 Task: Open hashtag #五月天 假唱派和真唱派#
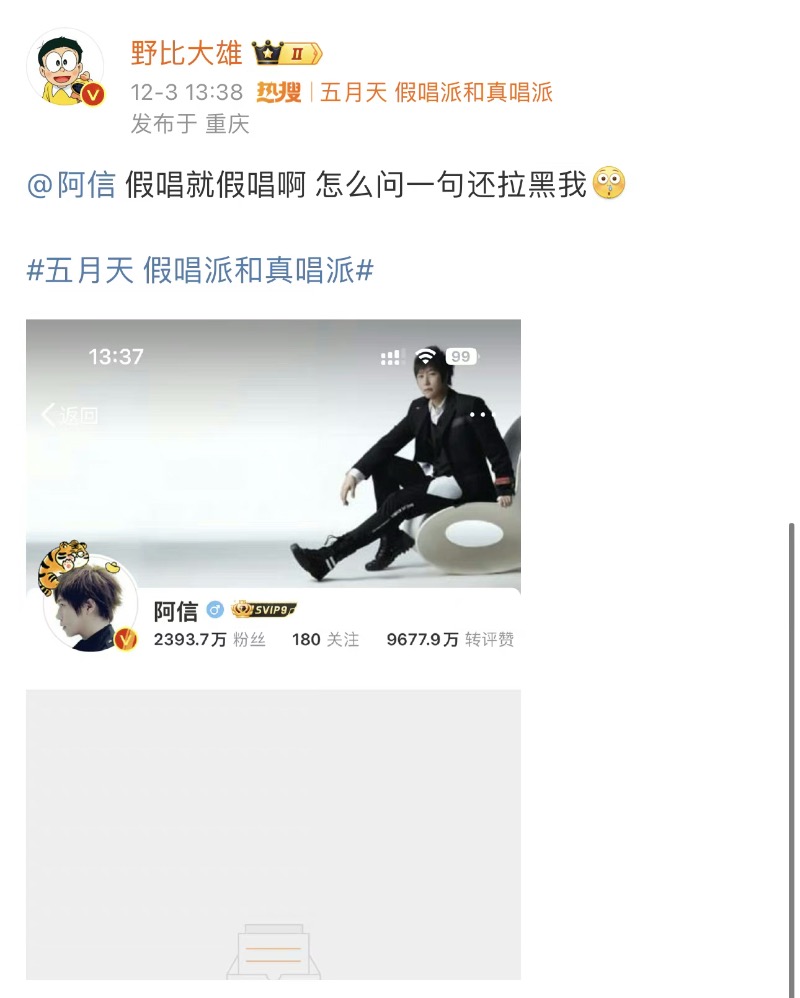pos(199,270)
